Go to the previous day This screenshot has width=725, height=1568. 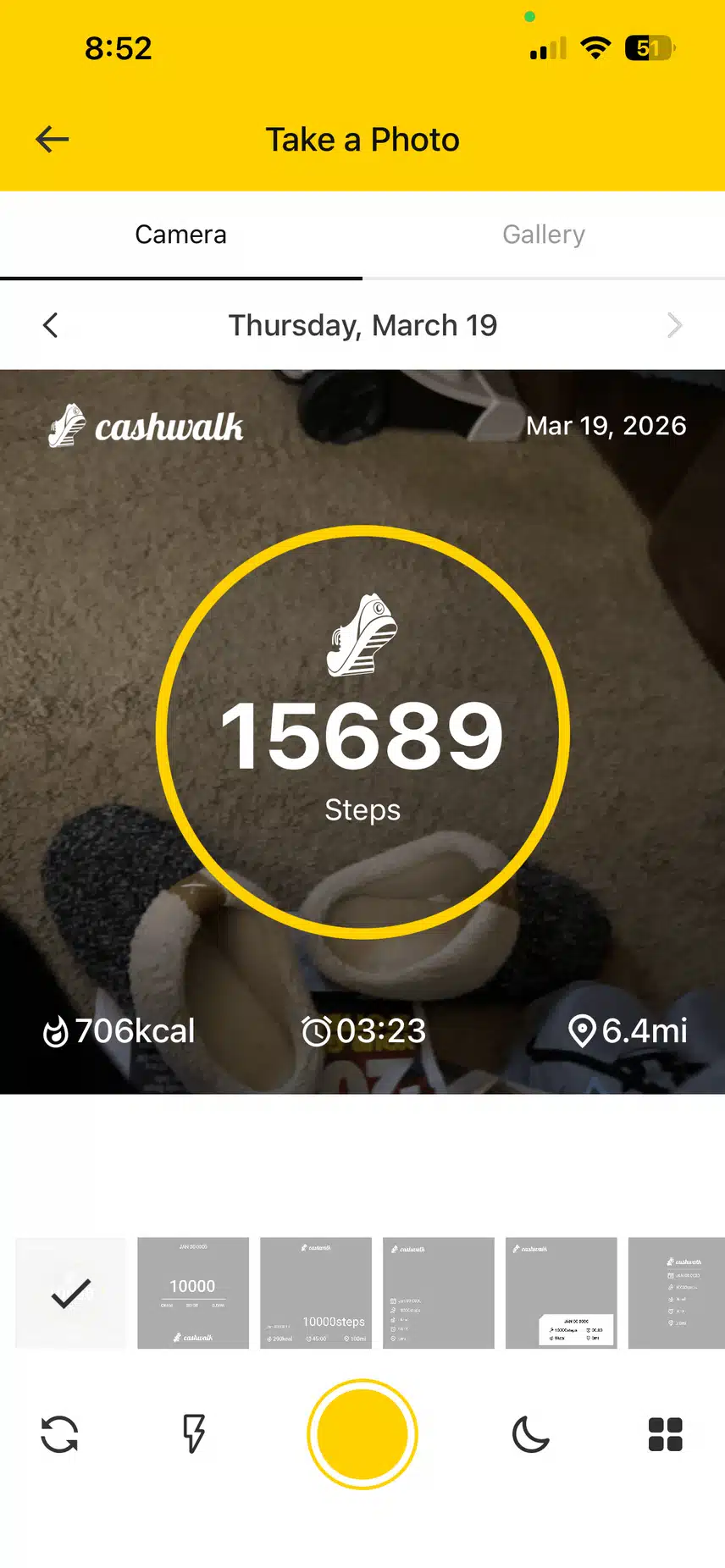51,325
